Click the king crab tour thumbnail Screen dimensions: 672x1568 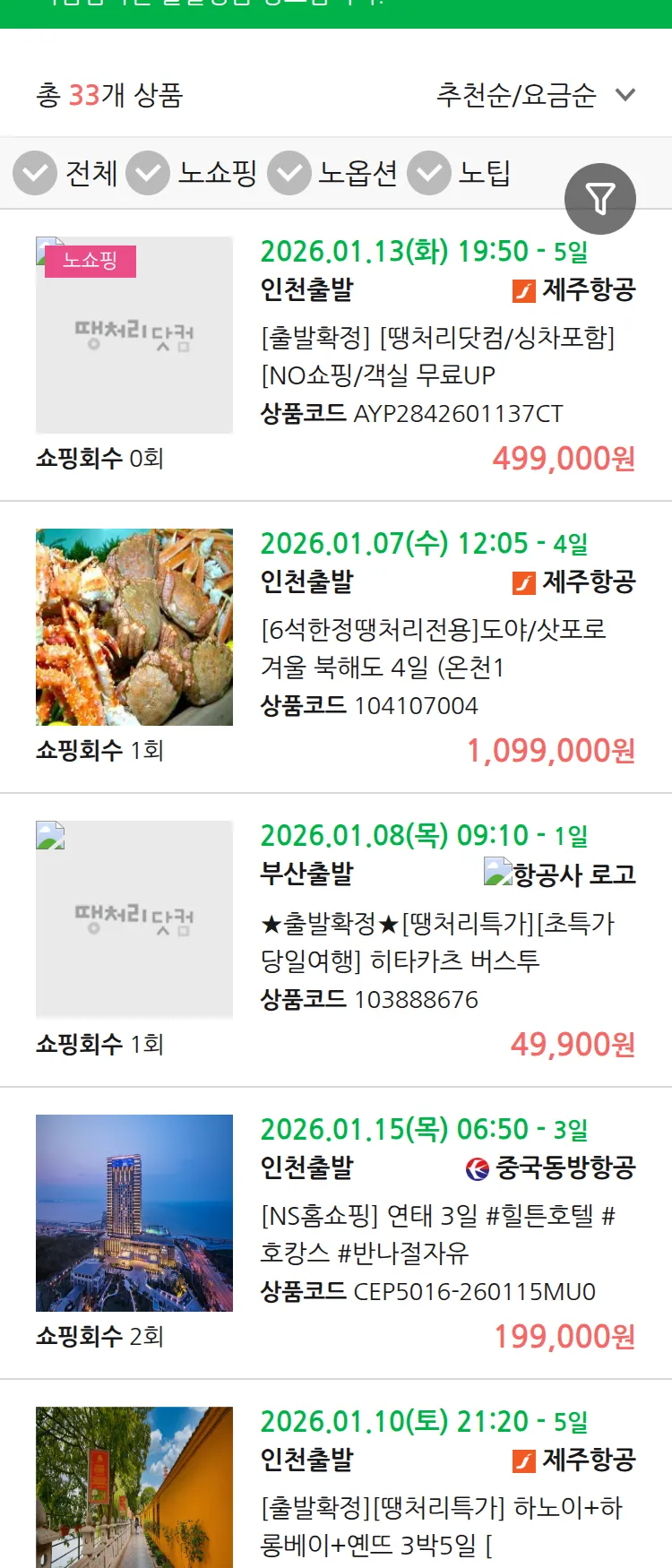pos(134,626)
